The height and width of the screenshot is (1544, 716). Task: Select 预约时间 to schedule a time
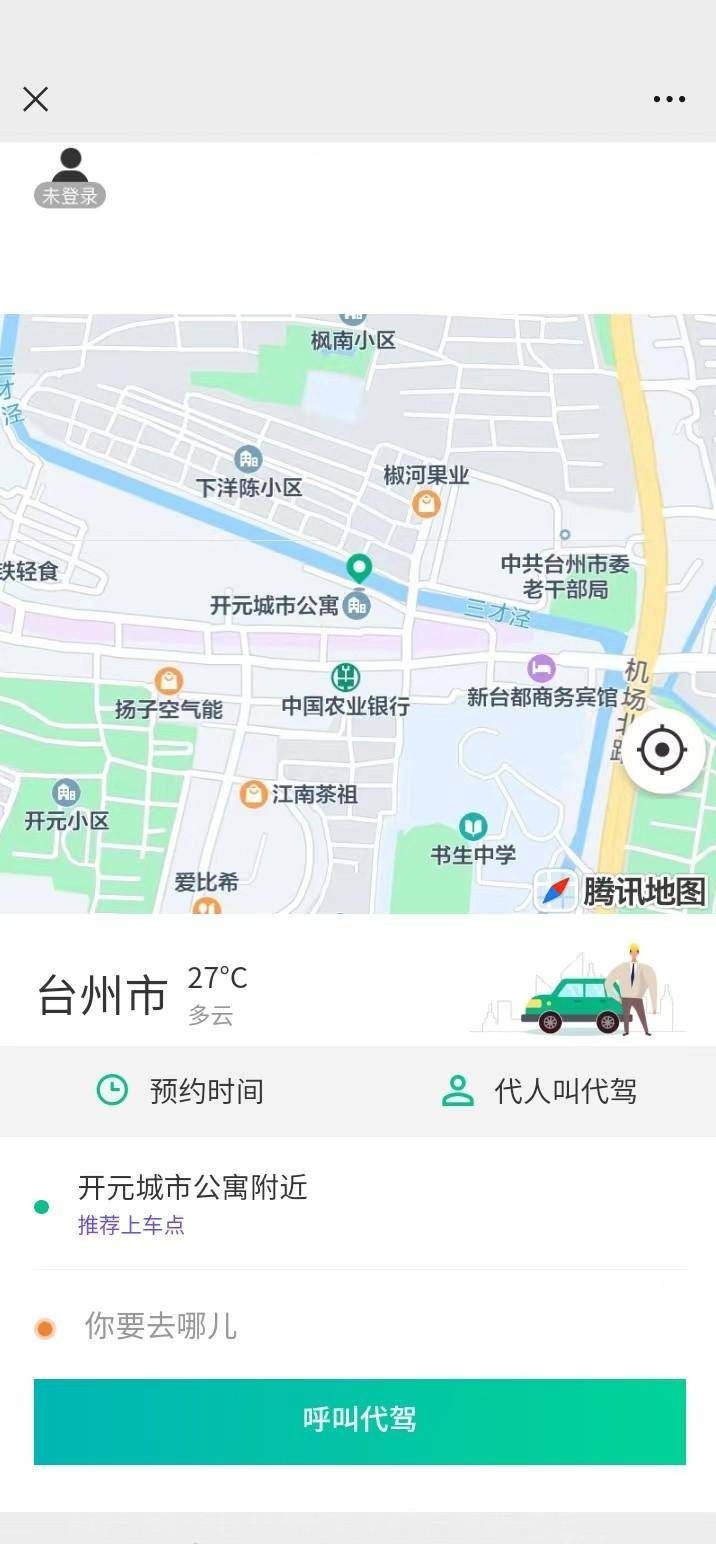click(x=182, y=1091)
